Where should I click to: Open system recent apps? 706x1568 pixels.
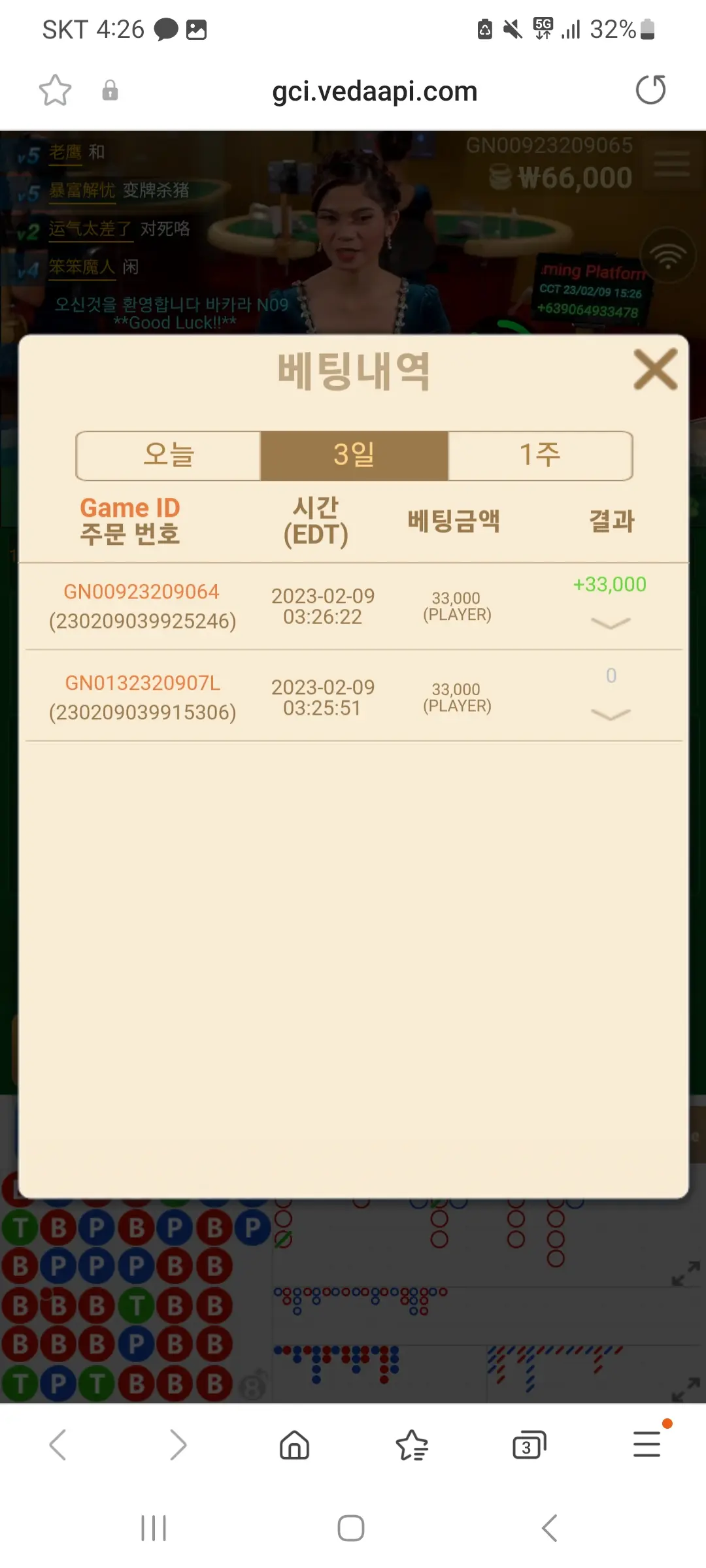tap(154, 1528)
